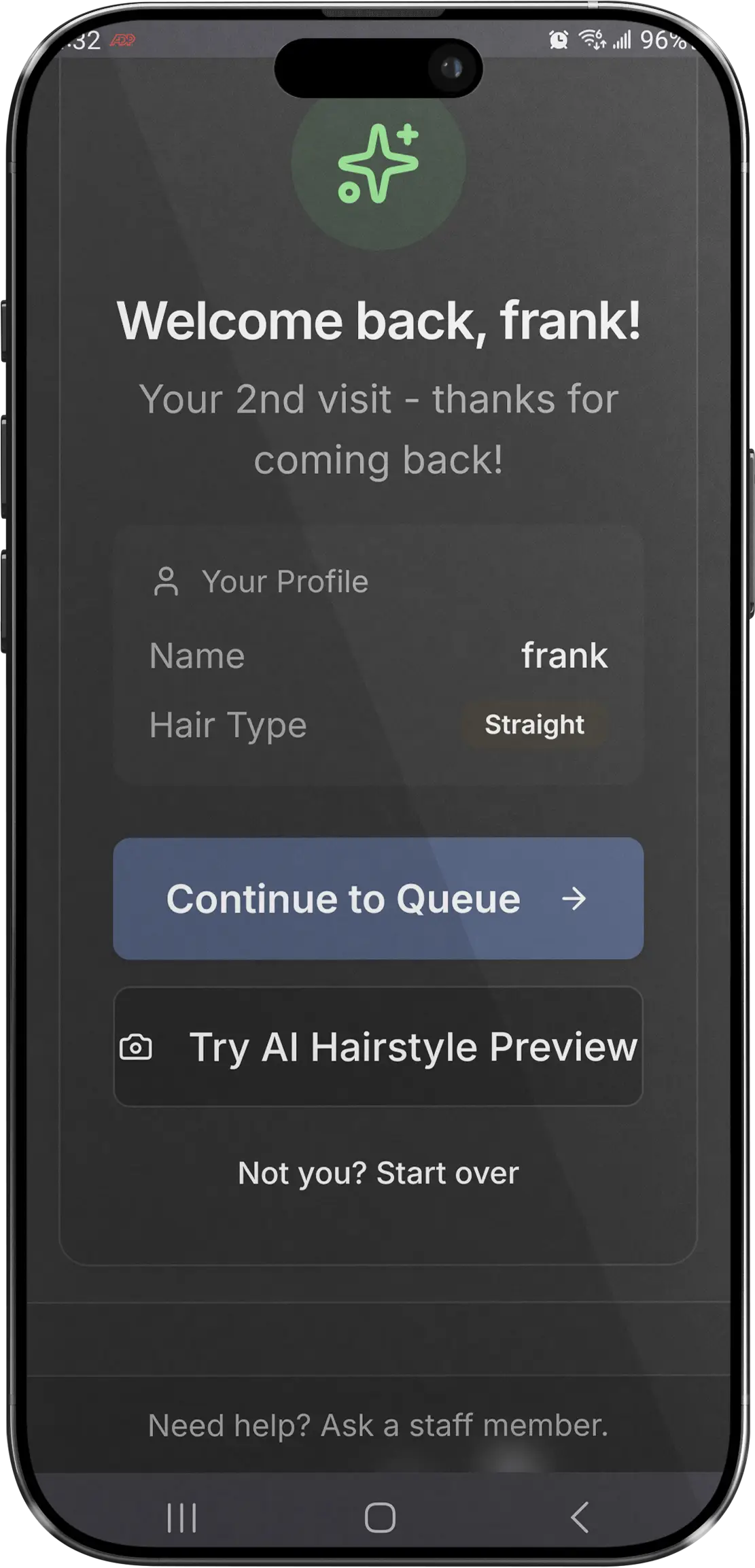This screenshot has width=755, height=1568.
Task: Toggle the Straight hair type chip
Action: 534,726
